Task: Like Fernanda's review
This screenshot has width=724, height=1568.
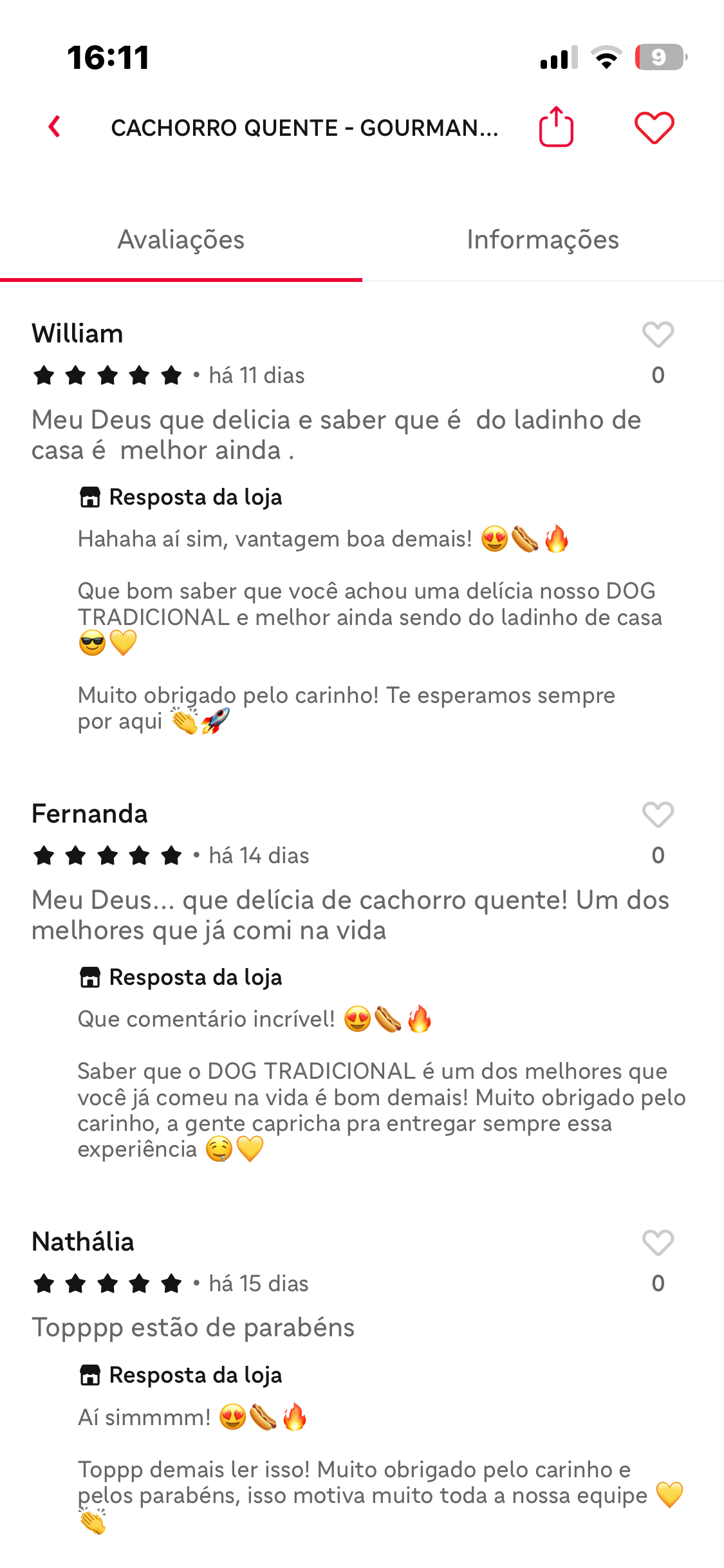Action: point(658,815)
